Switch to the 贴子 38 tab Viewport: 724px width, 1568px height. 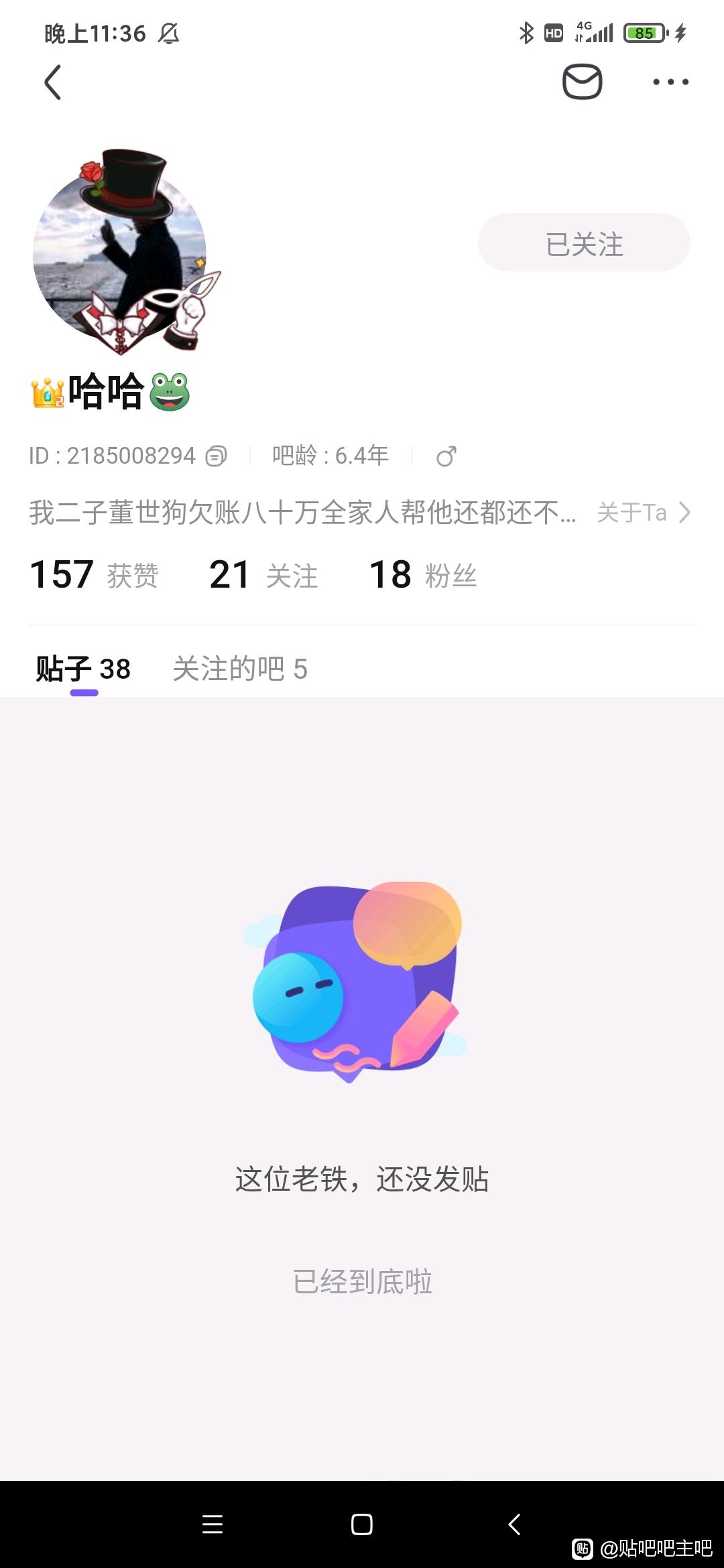tap(84, 669)
